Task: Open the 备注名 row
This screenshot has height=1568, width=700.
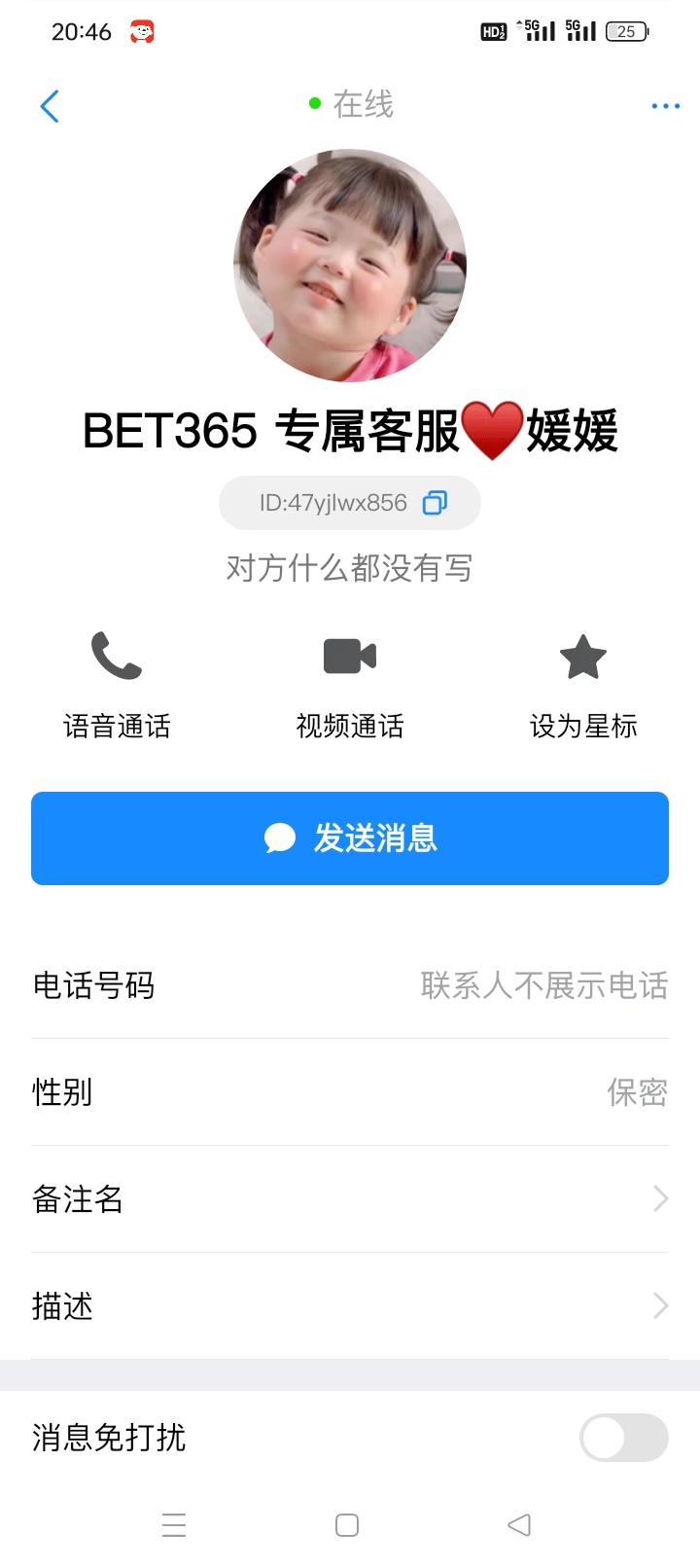Action: click(350, 1199)
